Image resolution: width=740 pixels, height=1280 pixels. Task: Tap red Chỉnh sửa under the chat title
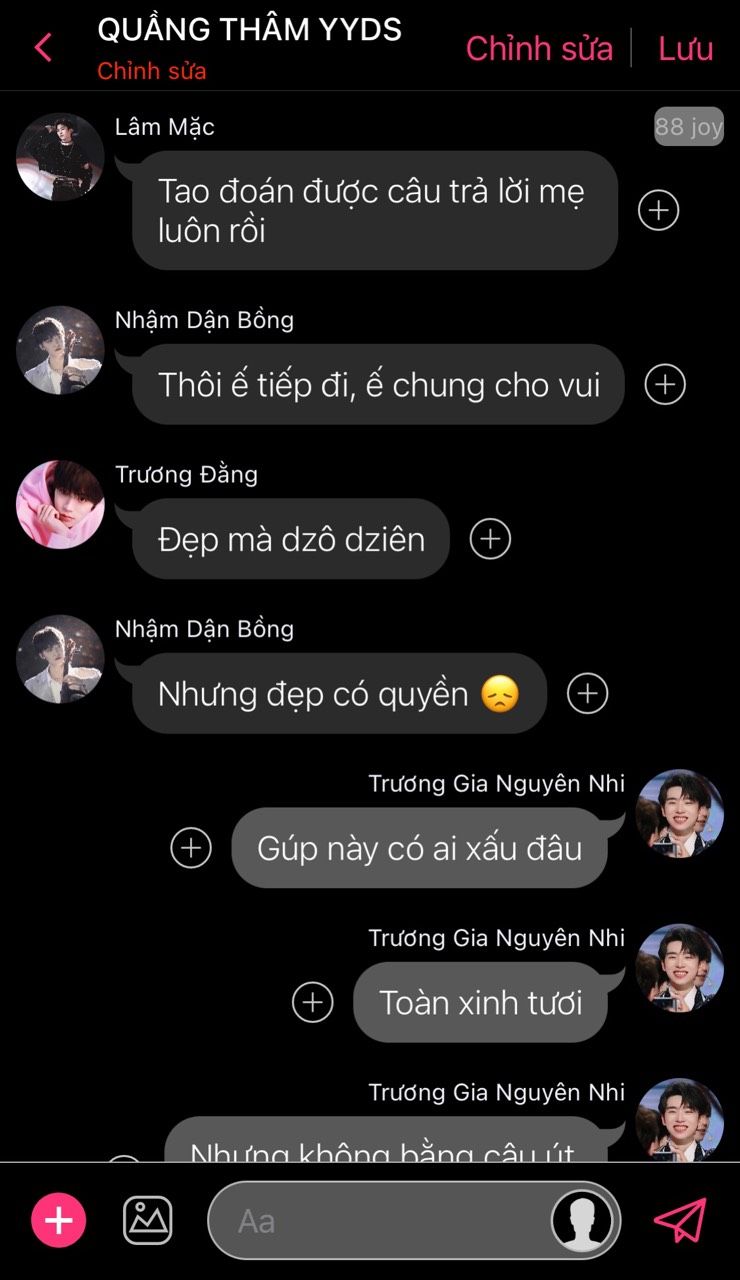point(151,72)
